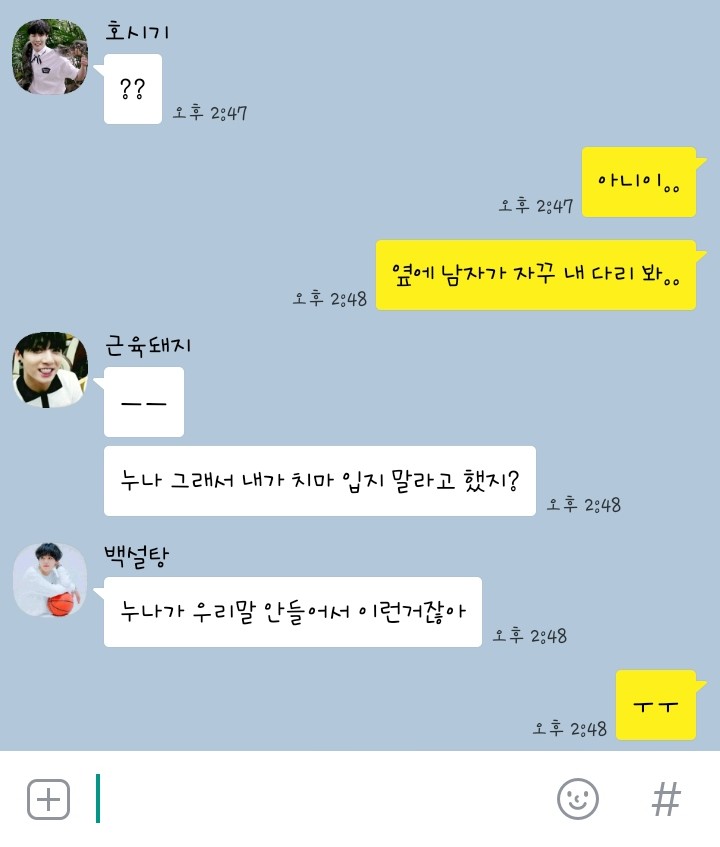The height and width of the screenshot is (847, 720).
Task: Open the emoticon picker
Action: (577, 799)
